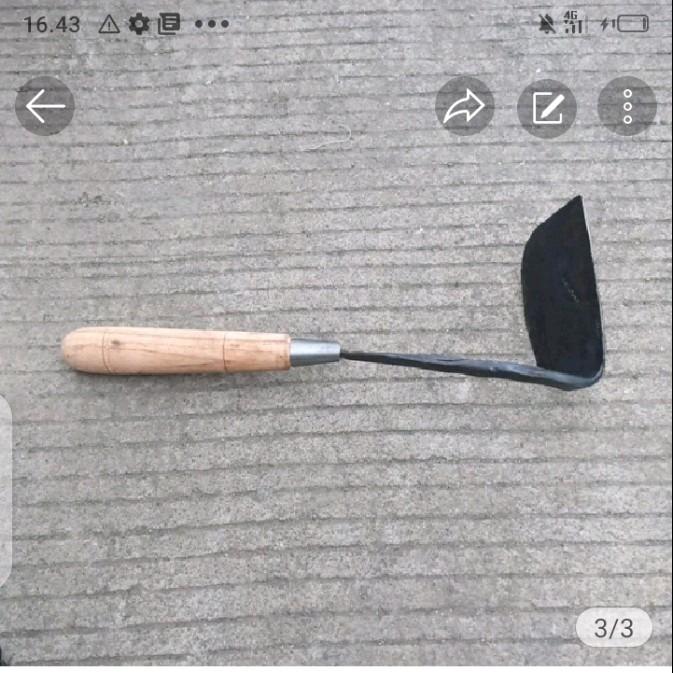
Task: Open the edit pencil icon
Action: click(547, 107)
